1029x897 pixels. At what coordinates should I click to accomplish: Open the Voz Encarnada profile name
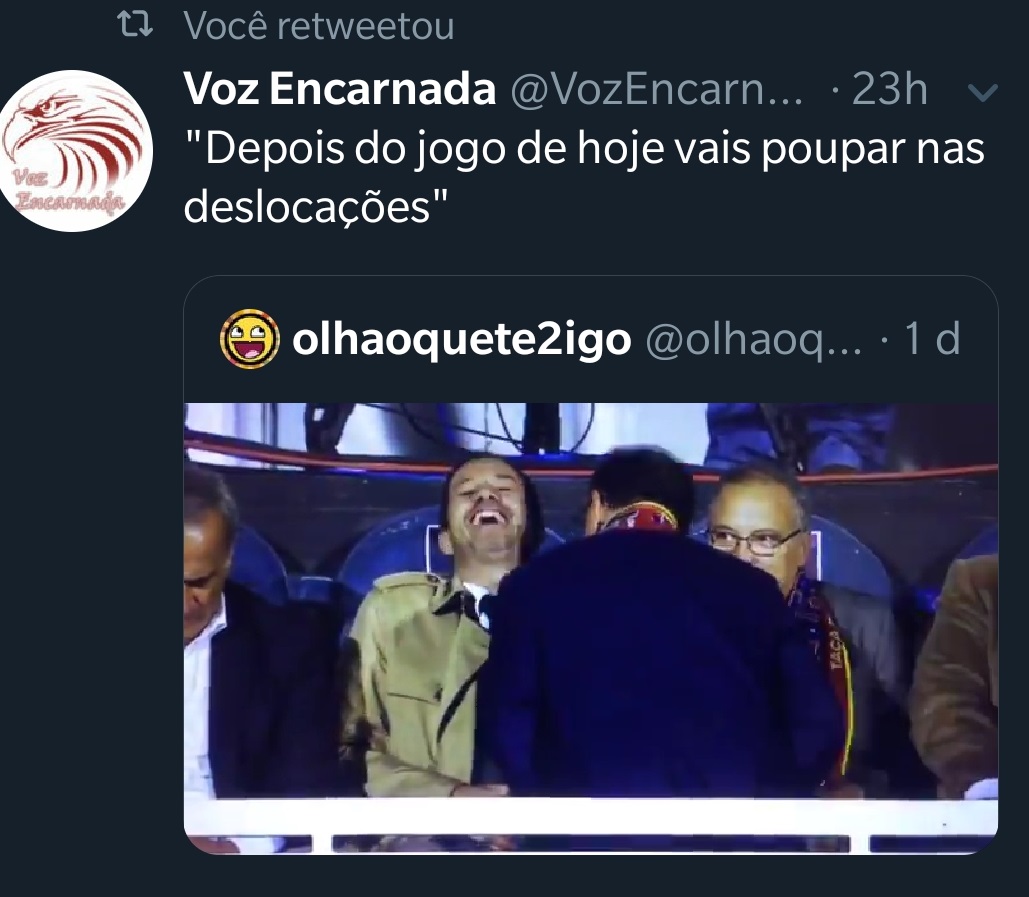pos(339,89)
